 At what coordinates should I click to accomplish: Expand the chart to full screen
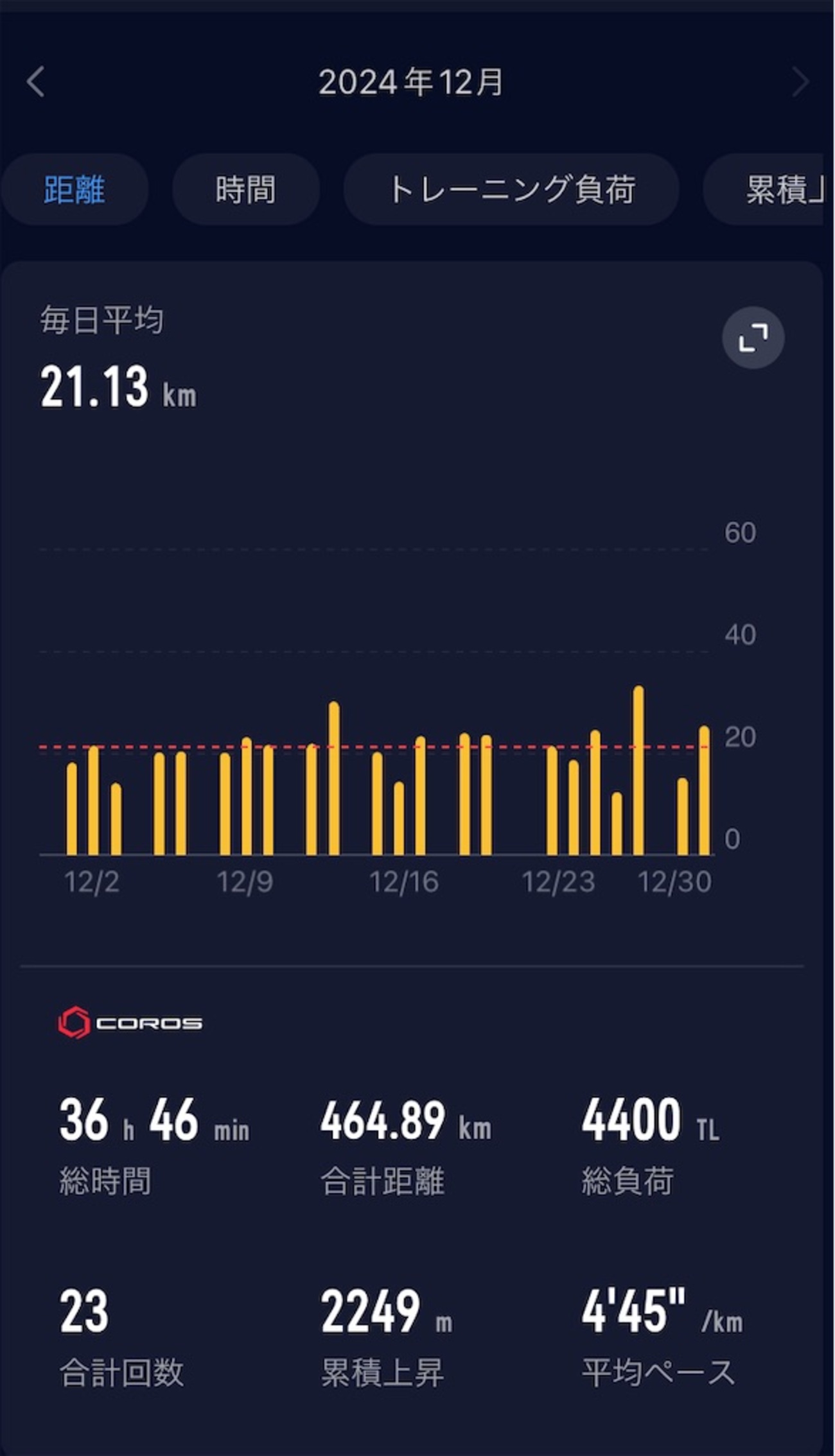coord(753,338)
